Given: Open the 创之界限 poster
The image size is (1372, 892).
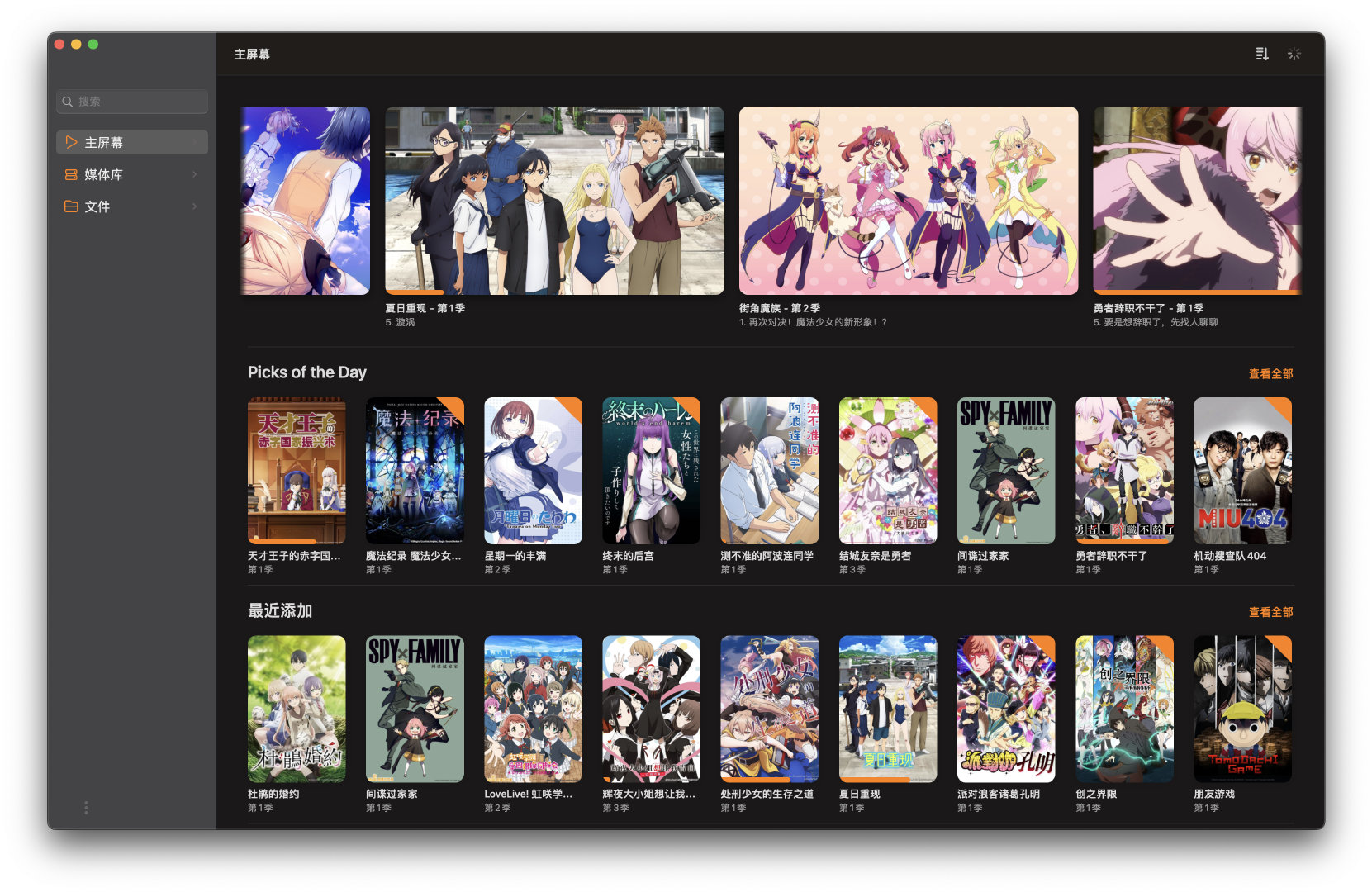Looking at the screenshot, I should pos(1124,709).
